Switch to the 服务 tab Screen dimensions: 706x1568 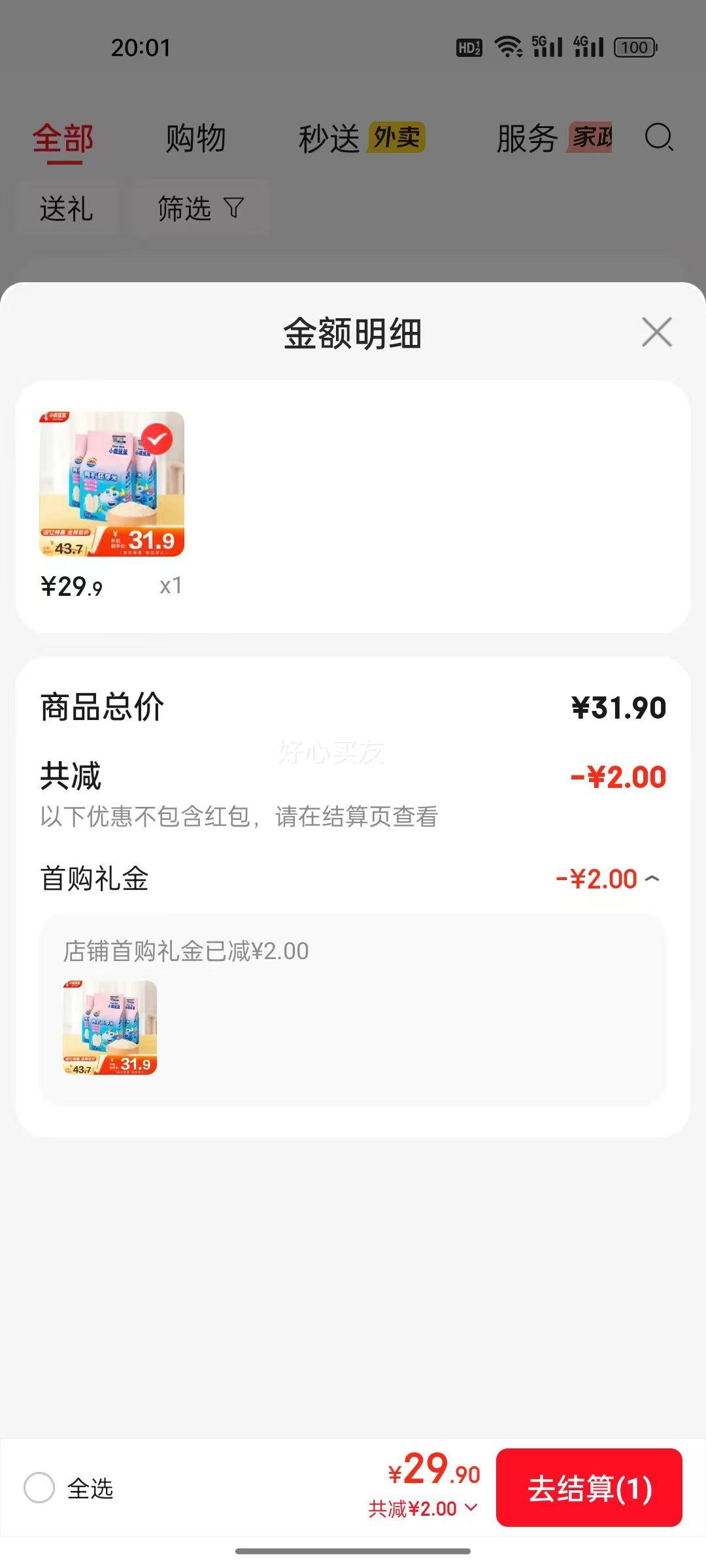[x=554, y=139]
